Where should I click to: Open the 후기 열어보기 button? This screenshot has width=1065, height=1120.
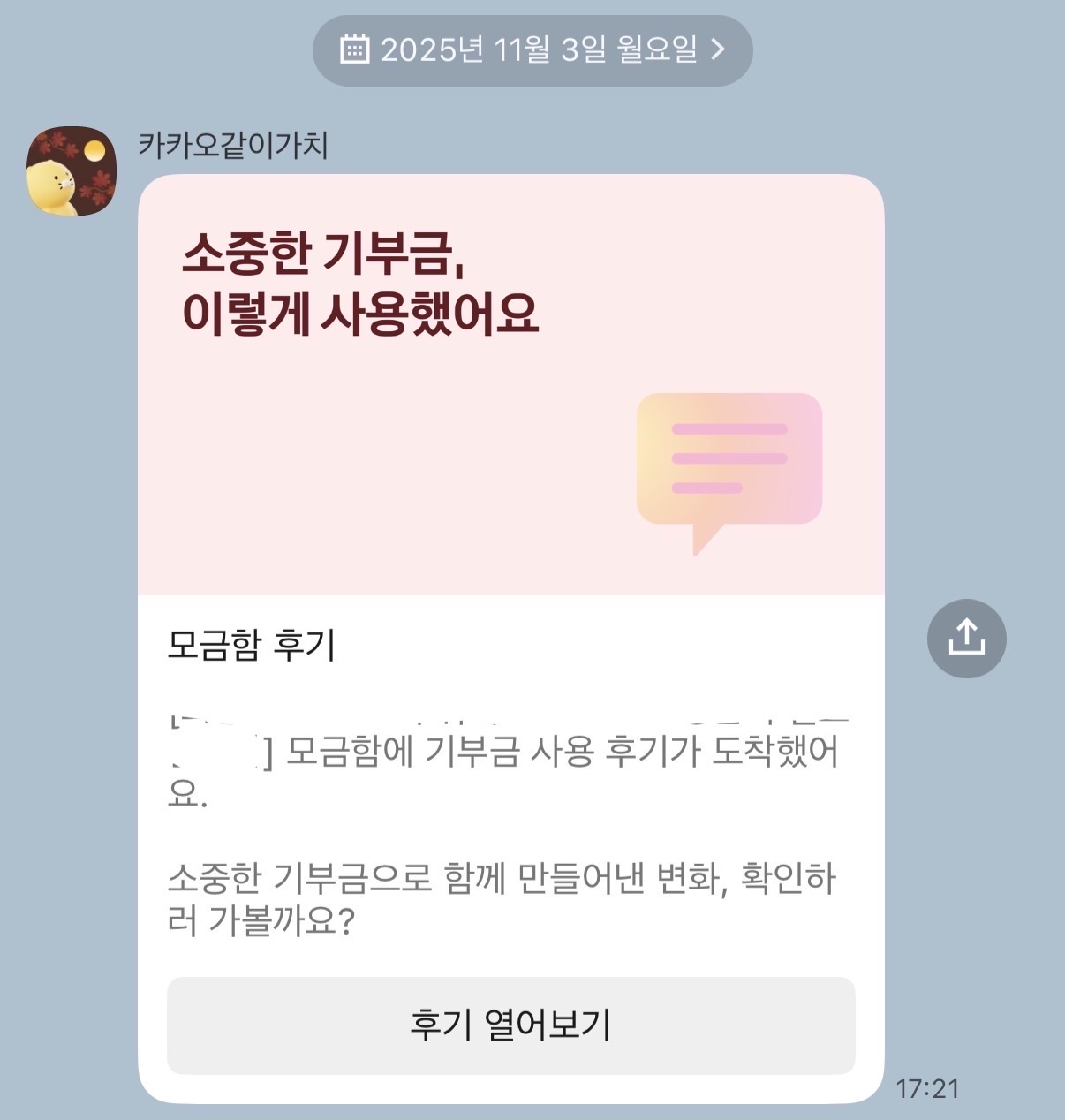[x=510, y=1025]
